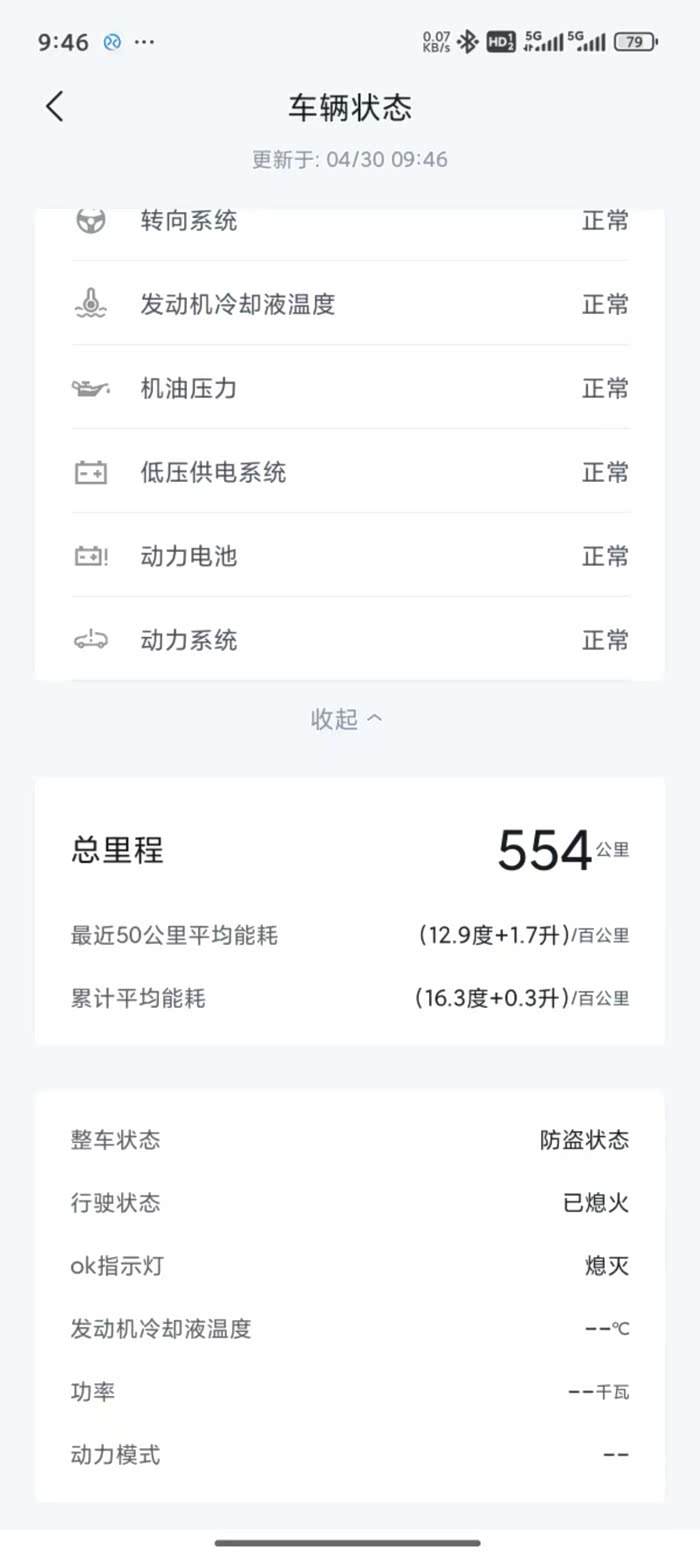Collapse the status list with 收起

coord(347,719)
